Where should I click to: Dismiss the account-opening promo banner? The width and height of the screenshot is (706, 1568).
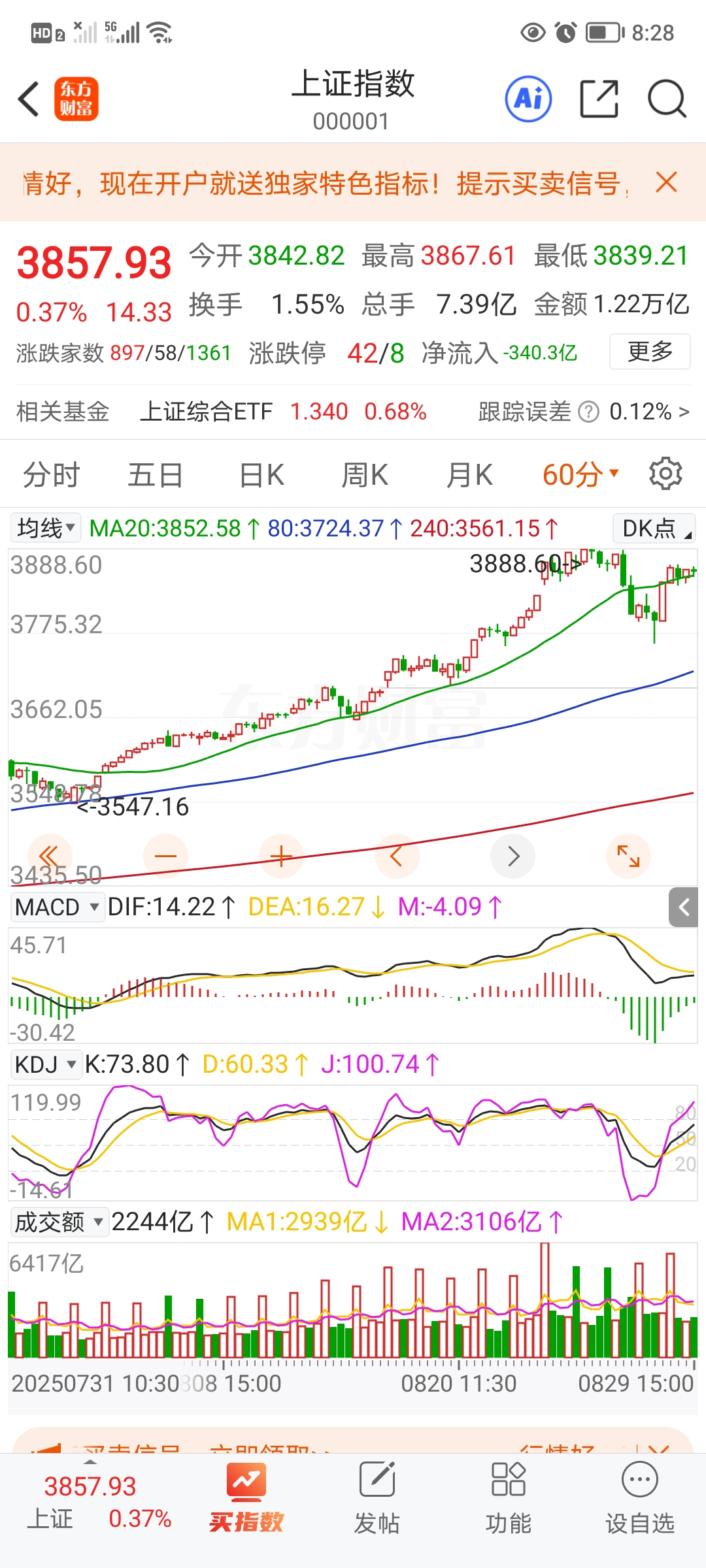(666, 182)
